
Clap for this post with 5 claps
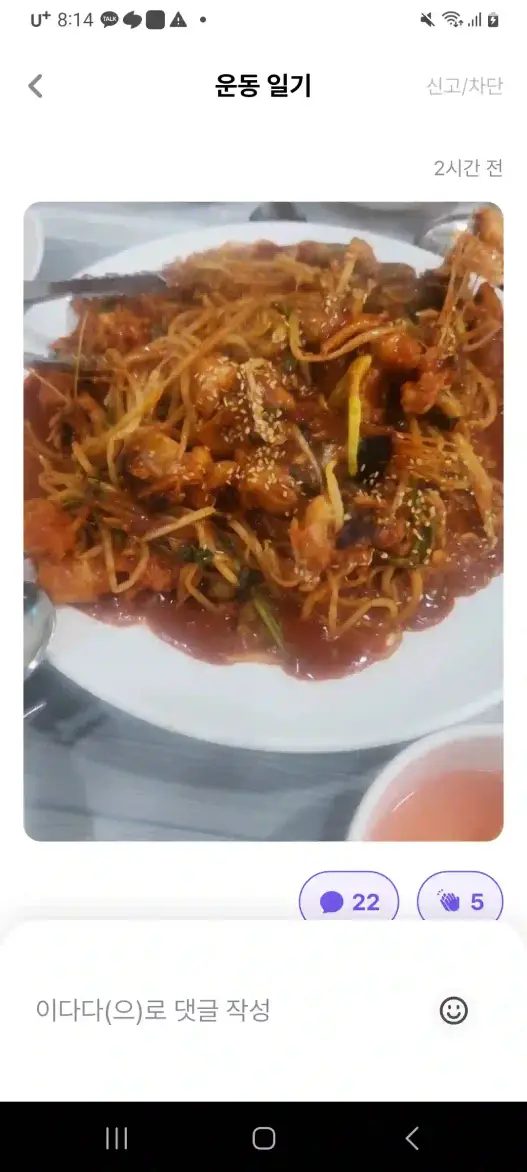pos(460,901)
